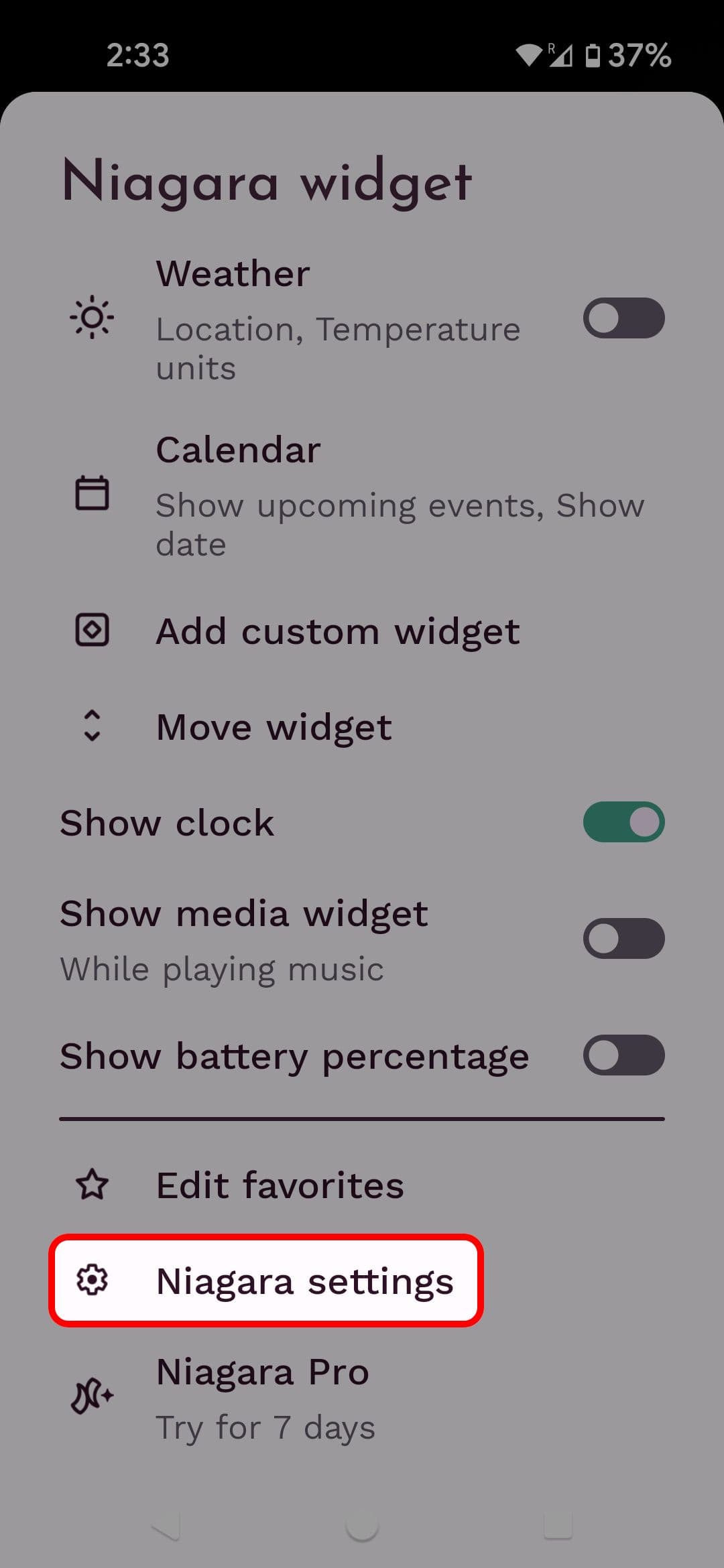Screen dimensions: 724x1568
Task: Tap the Niagara widget heading
Action: [267, 180]
